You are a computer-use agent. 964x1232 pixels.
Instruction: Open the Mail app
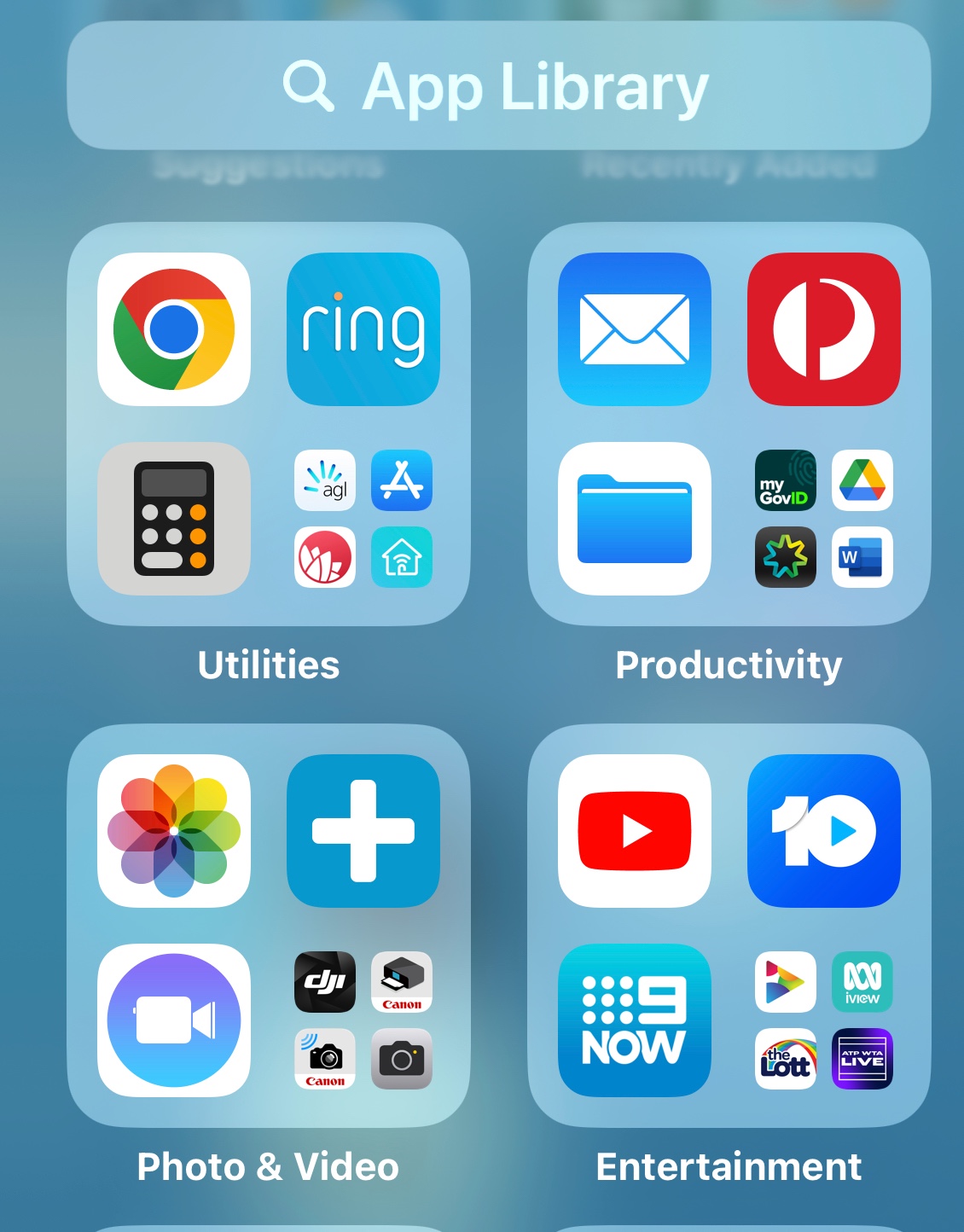(635, 329)
